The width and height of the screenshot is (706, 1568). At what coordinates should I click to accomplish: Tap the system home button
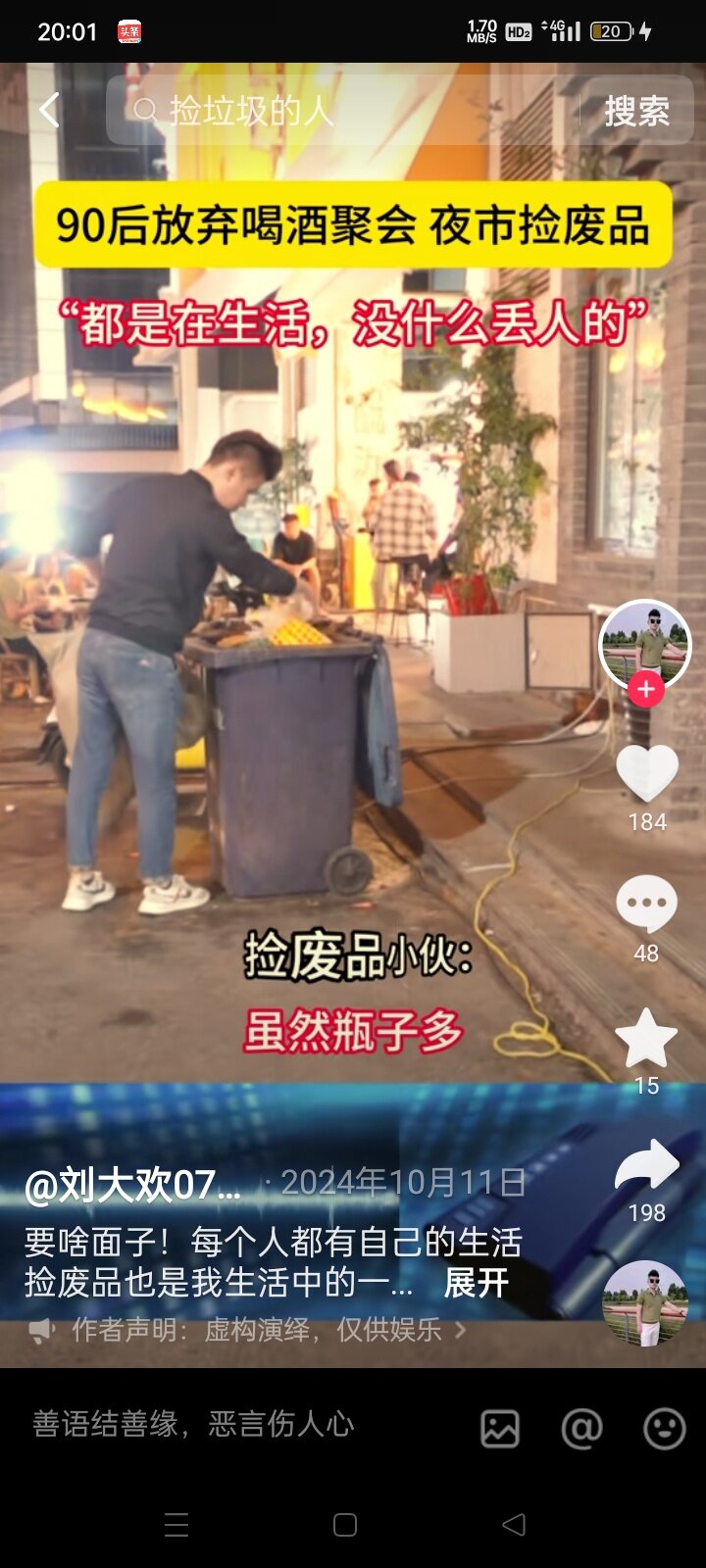(345, 1525)
